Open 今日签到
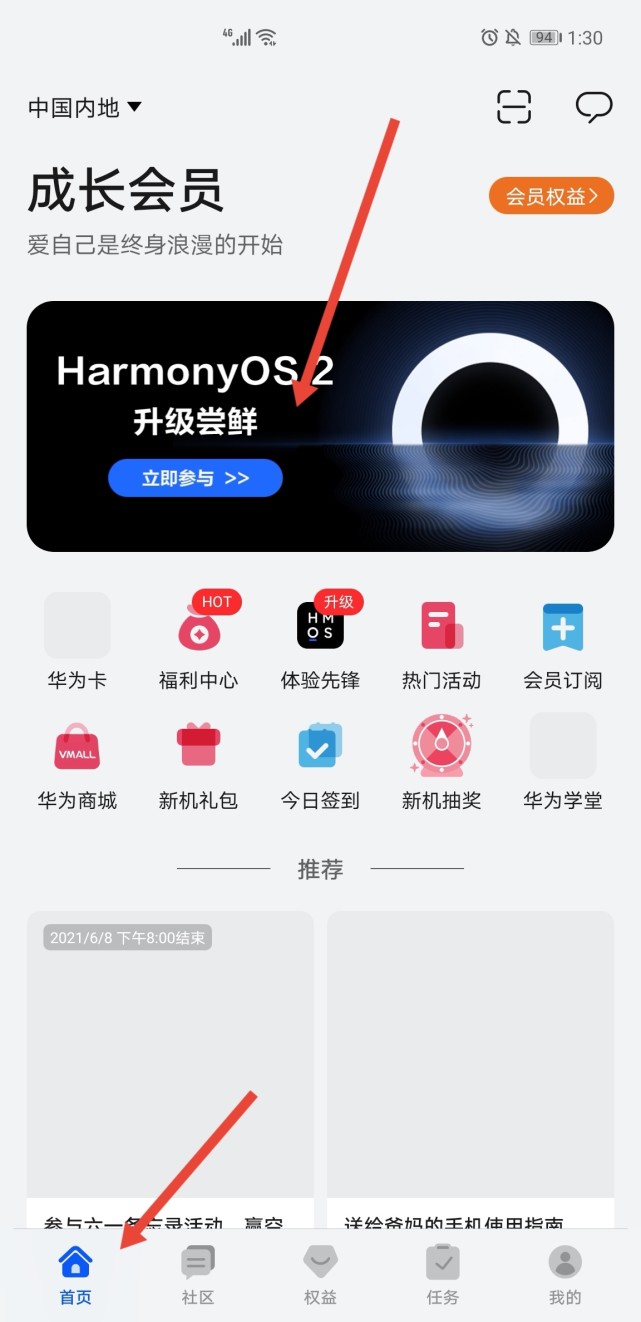Screen dimensions: 641x1322 point(320,762)
